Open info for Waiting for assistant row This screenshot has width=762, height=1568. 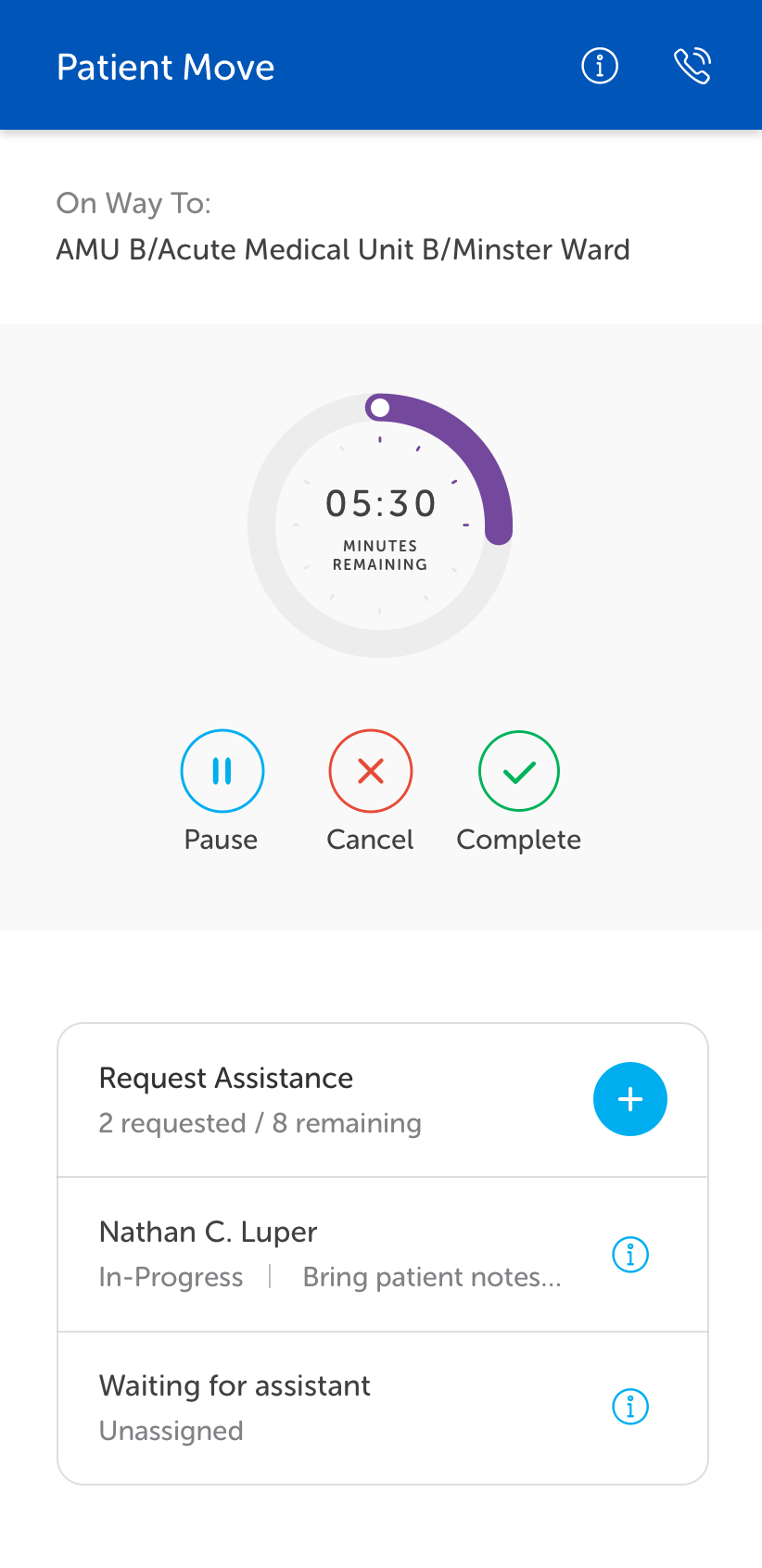tap(630, 1407)
